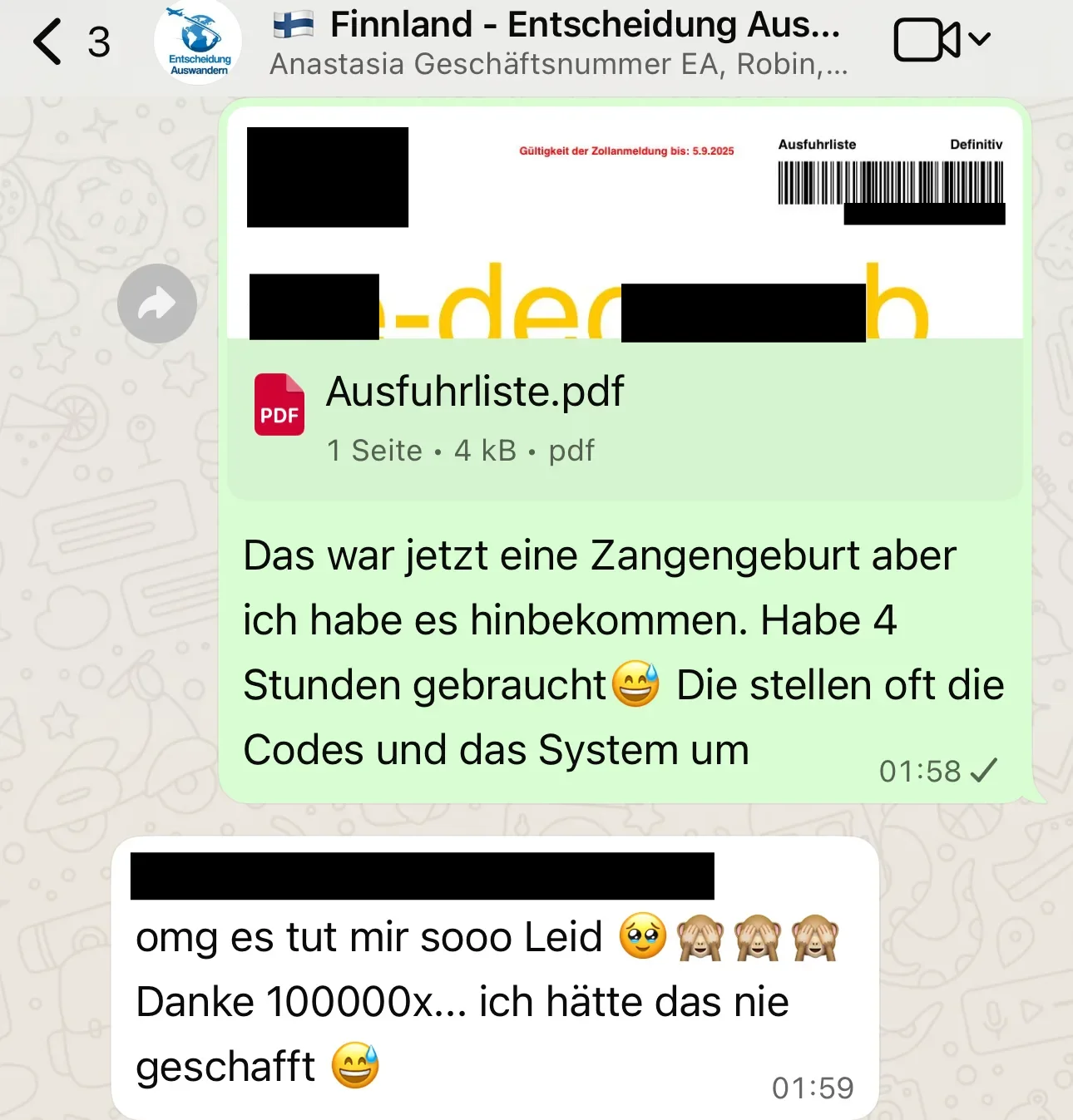Forward the Ausfuhrliste.pdf message
Image resolution: width=1073 pixels, height=1120 pixels.
coord(157,303)
